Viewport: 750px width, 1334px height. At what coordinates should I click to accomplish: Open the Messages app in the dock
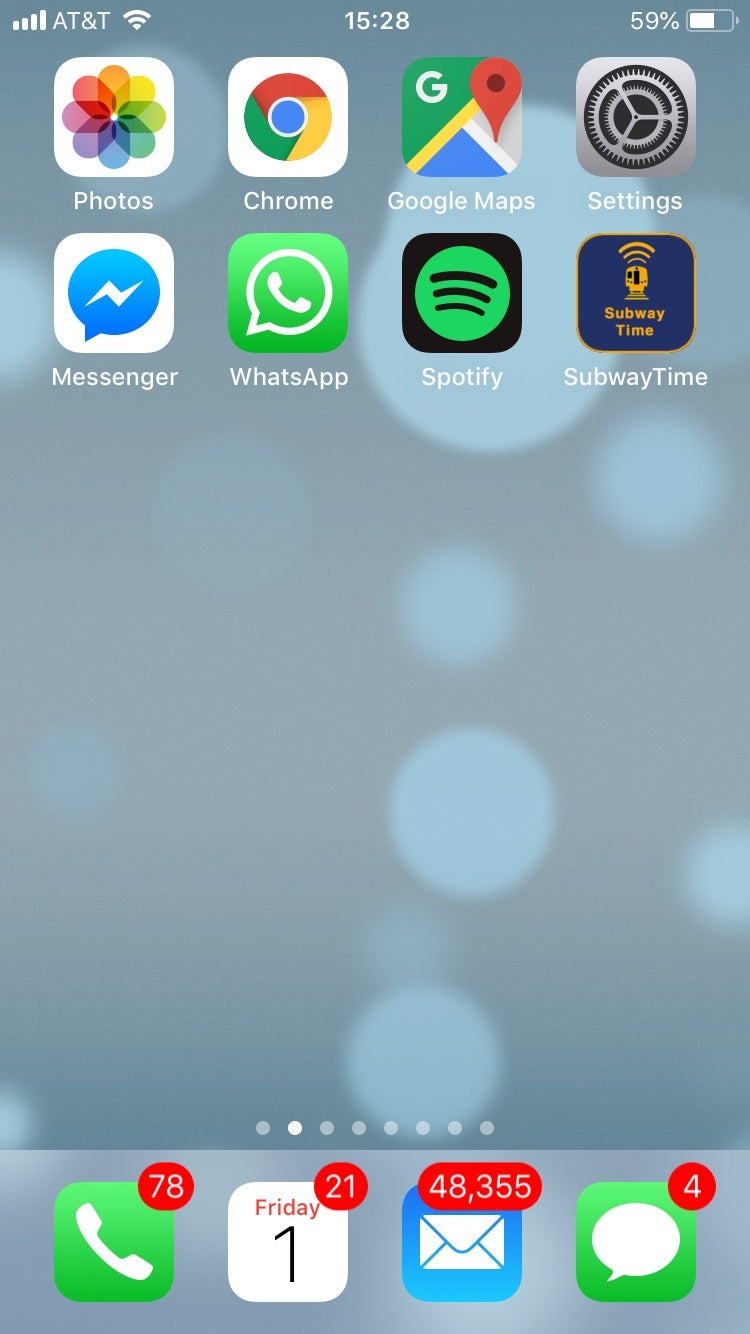tap(636, 1242)
